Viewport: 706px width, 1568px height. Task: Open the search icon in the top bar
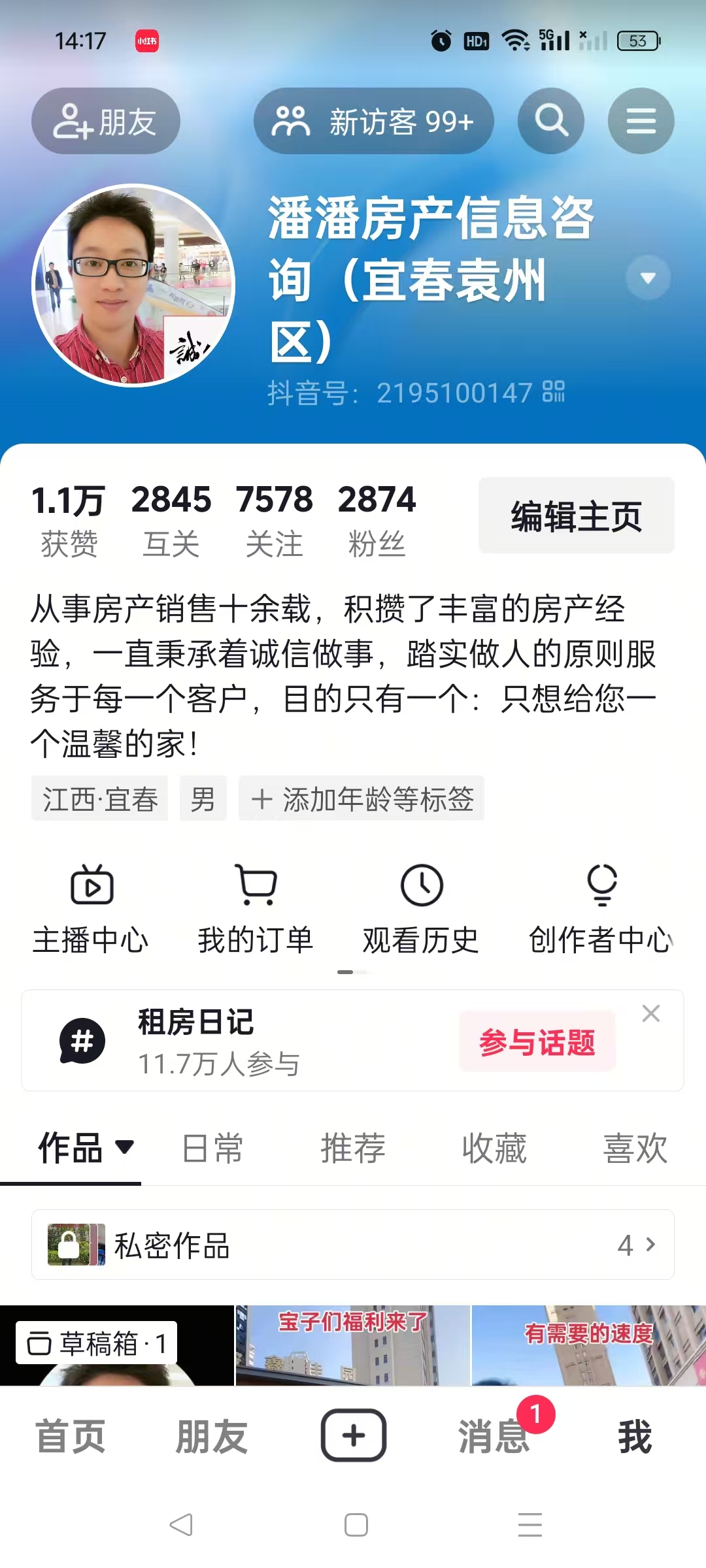point(551,121)
